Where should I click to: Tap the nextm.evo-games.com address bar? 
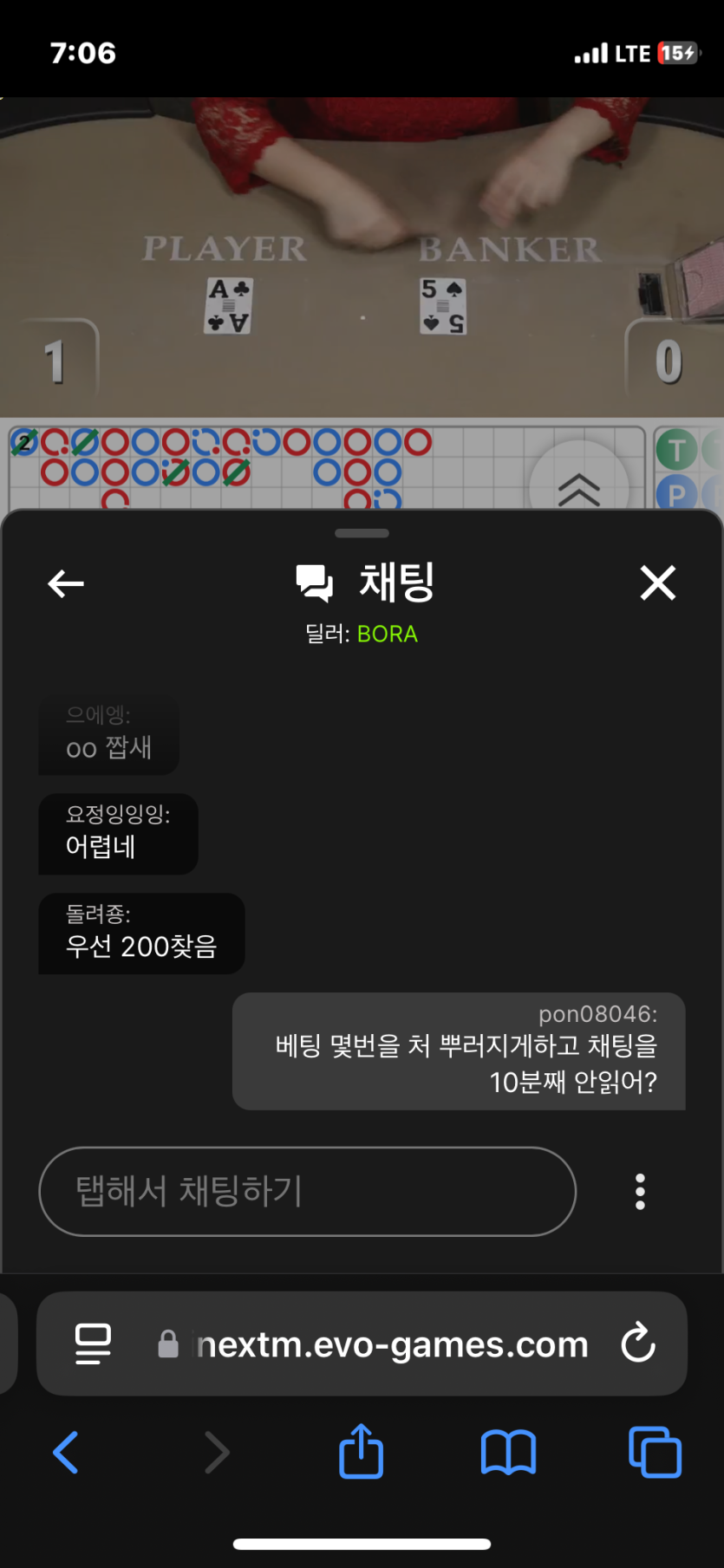click(390, 1344)
